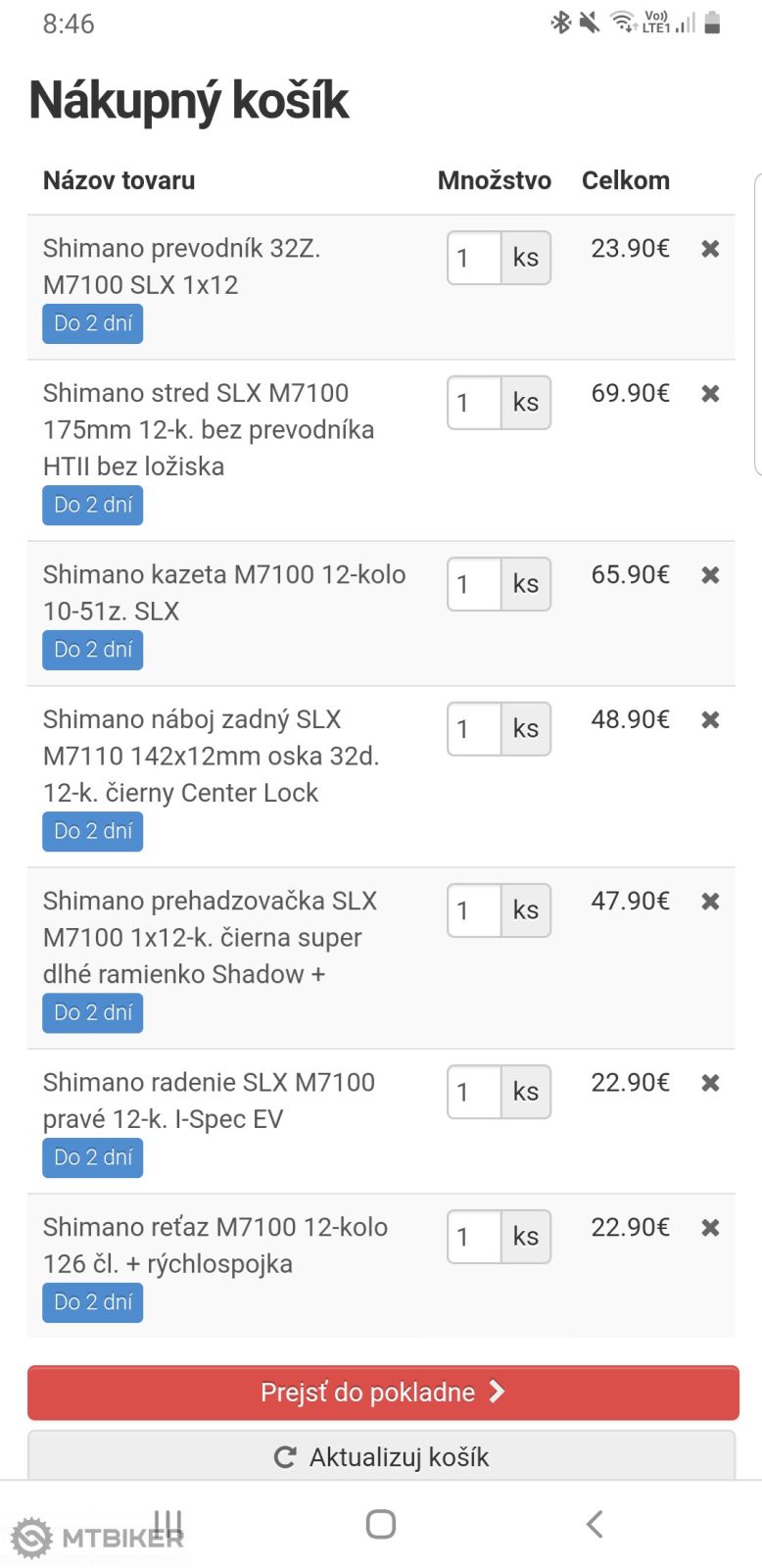The width and height of the screenshot is (762, 1568).
Task: Tap the MTBIKER logo at the bottom
Action: 98,1534
